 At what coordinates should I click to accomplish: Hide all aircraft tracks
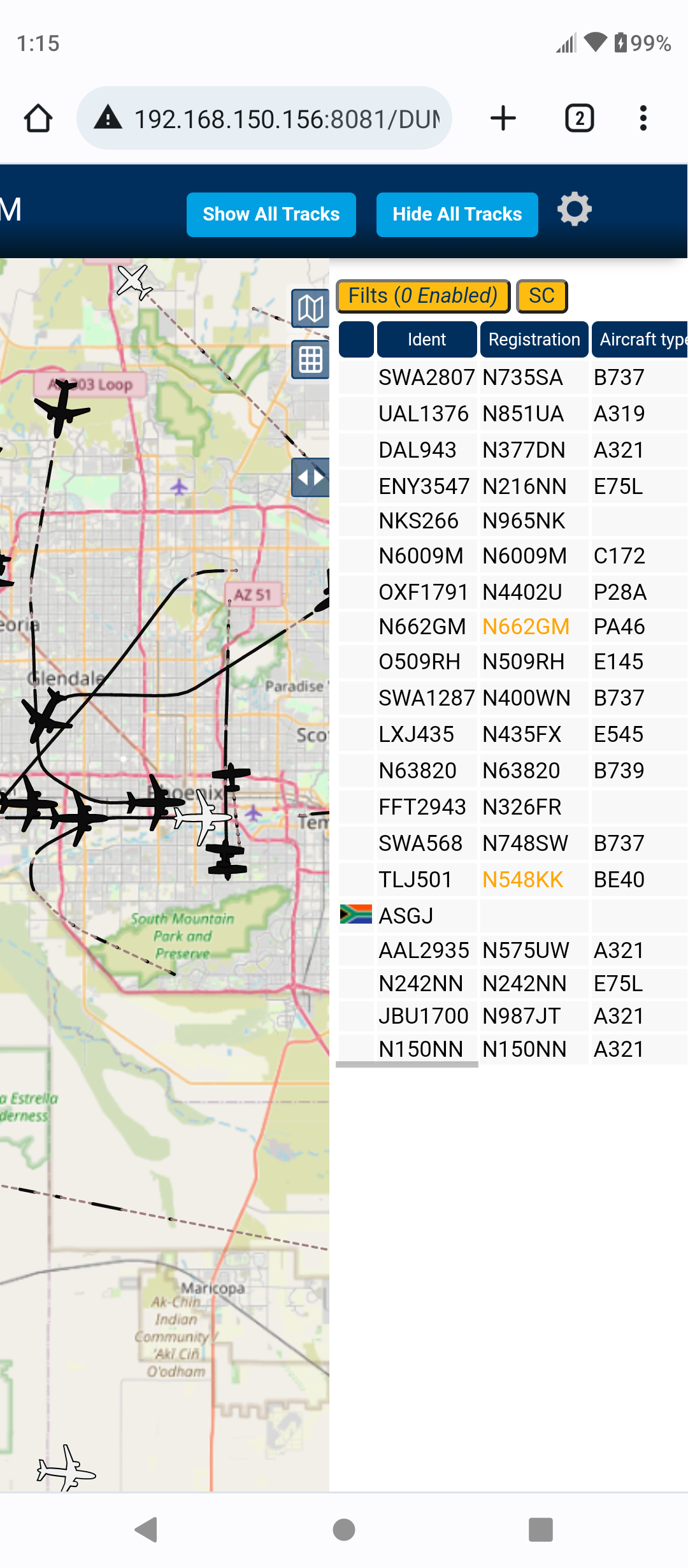(457, 214)
